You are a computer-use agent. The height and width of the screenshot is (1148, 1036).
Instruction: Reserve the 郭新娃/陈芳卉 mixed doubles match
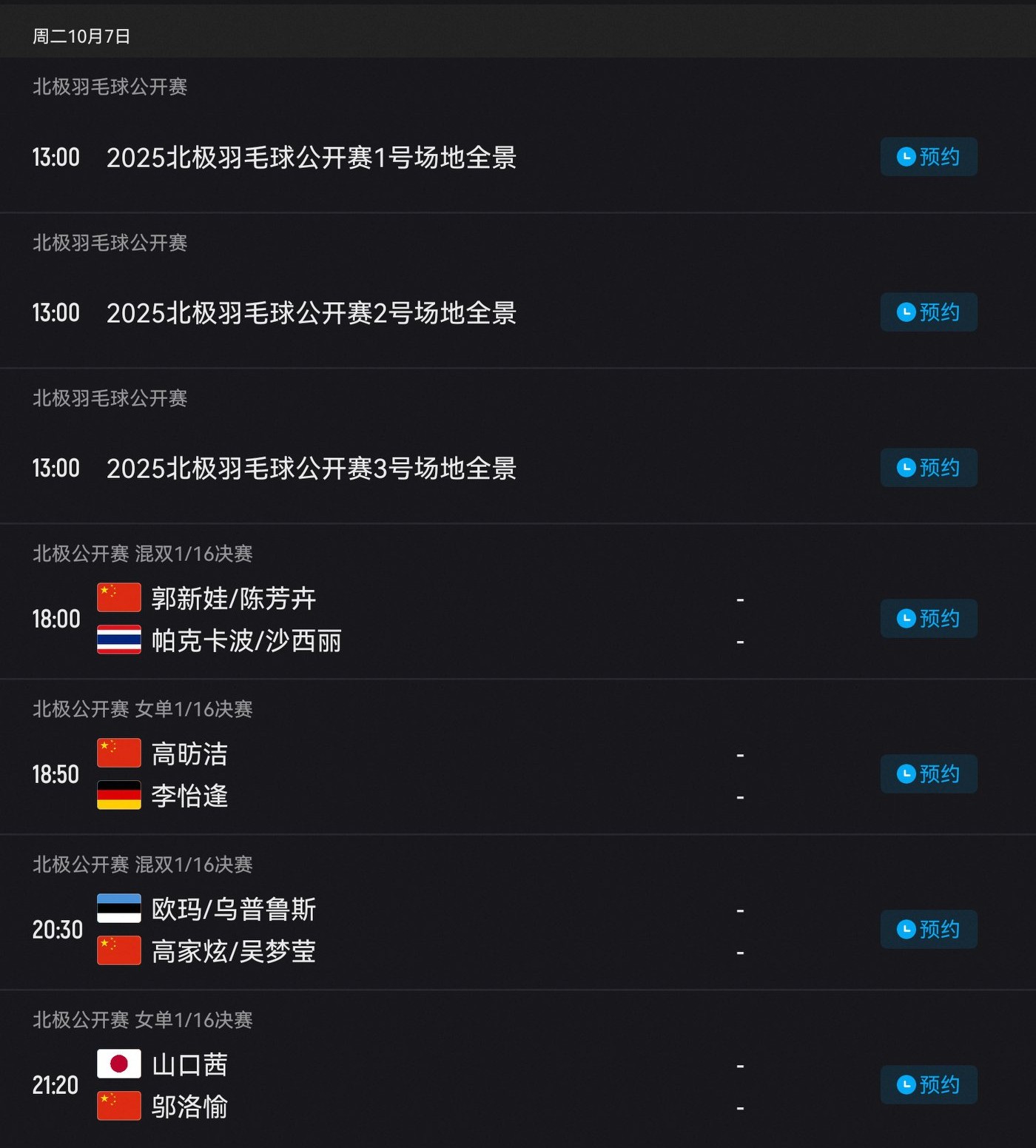(x=928, y=619)
